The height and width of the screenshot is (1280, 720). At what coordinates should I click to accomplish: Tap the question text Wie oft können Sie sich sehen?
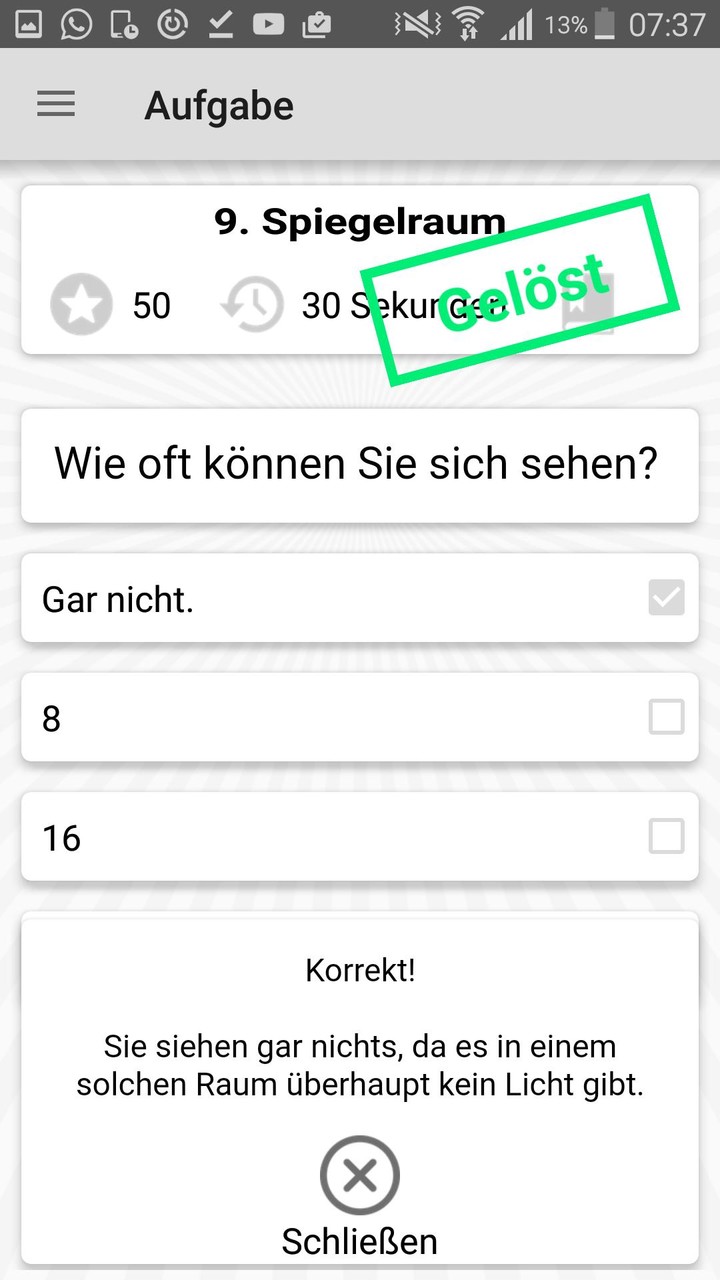point(360,464)
